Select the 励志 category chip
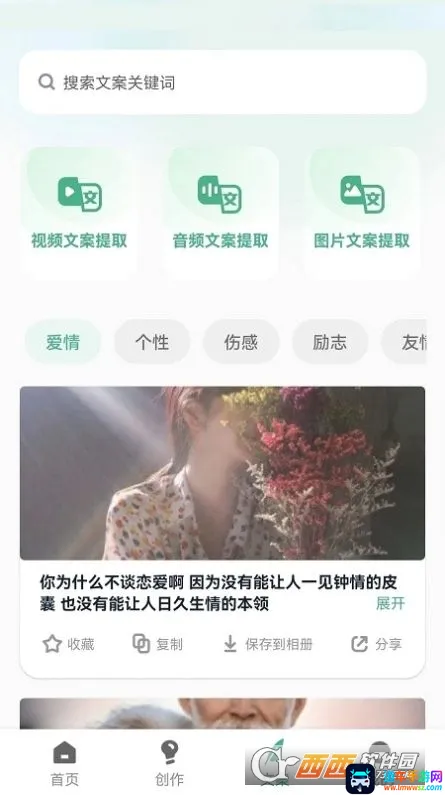Viewport: 445px width, 795px height. click(x=329, y=342)
